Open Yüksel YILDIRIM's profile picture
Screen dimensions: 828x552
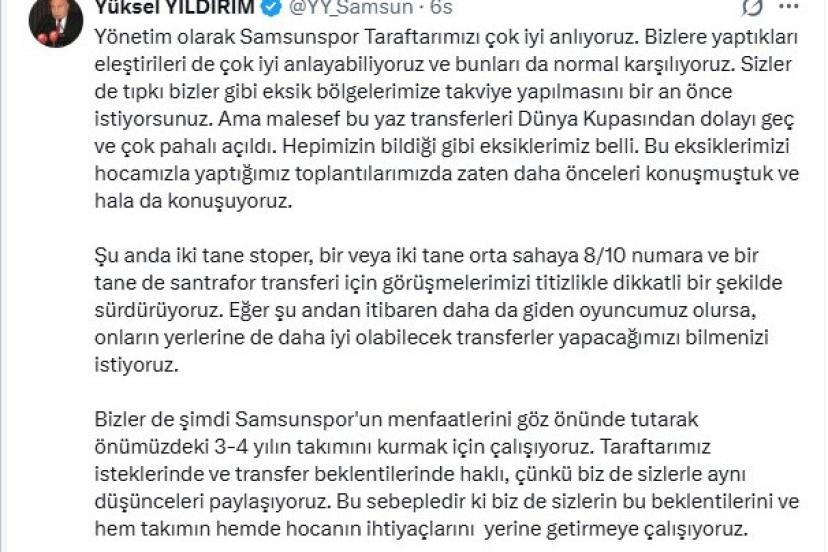55,23
